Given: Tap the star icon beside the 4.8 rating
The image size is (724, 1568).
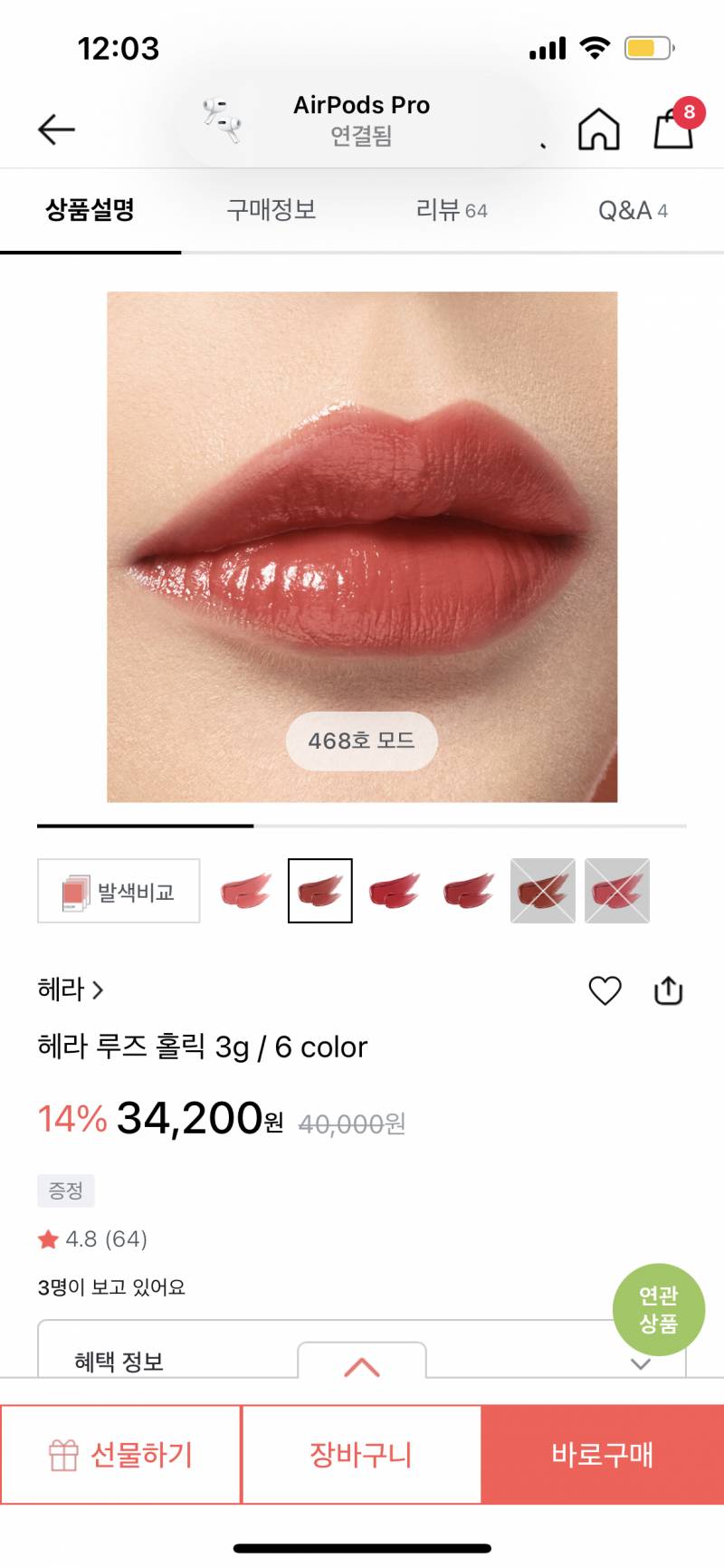Looking at the screenshot, I should click(x=48, y=1239).
